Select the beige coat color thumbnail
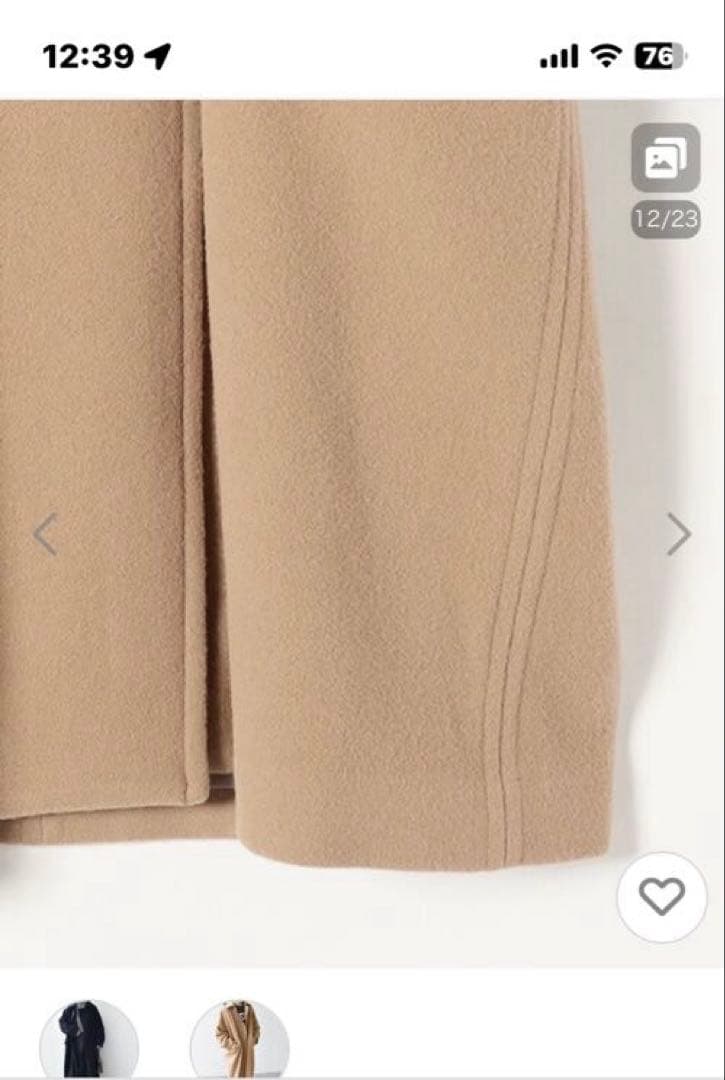Viewport: 725px width, 1080px height. tap(239, 1039)
